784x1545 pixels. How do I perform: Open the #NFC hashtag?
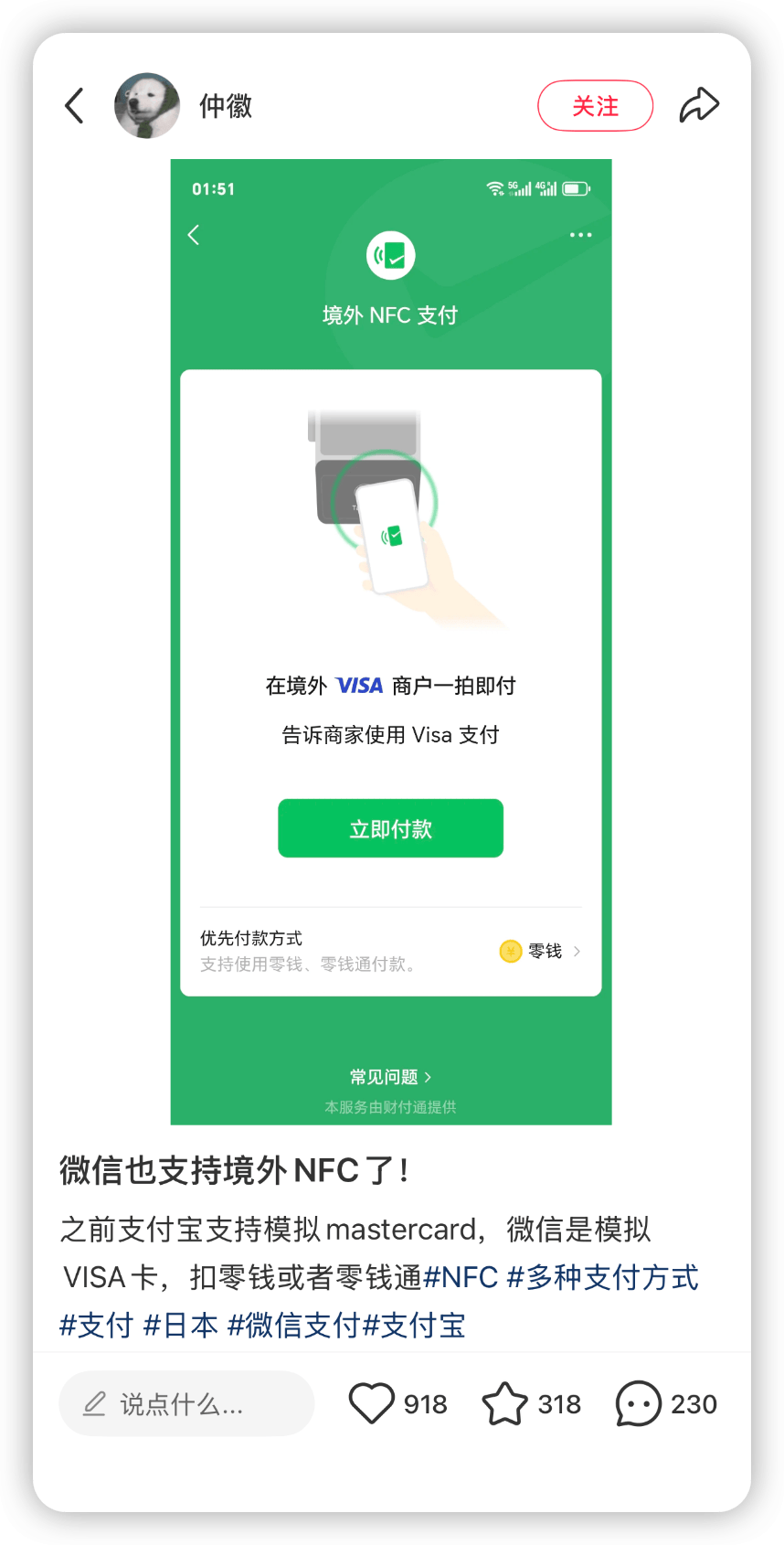coord(461,1277)
